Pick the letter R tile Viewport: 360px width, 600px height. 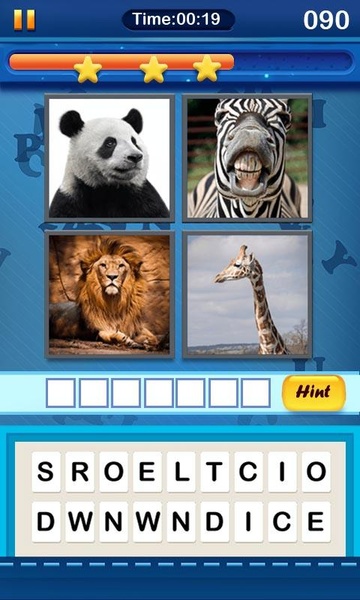80,472
